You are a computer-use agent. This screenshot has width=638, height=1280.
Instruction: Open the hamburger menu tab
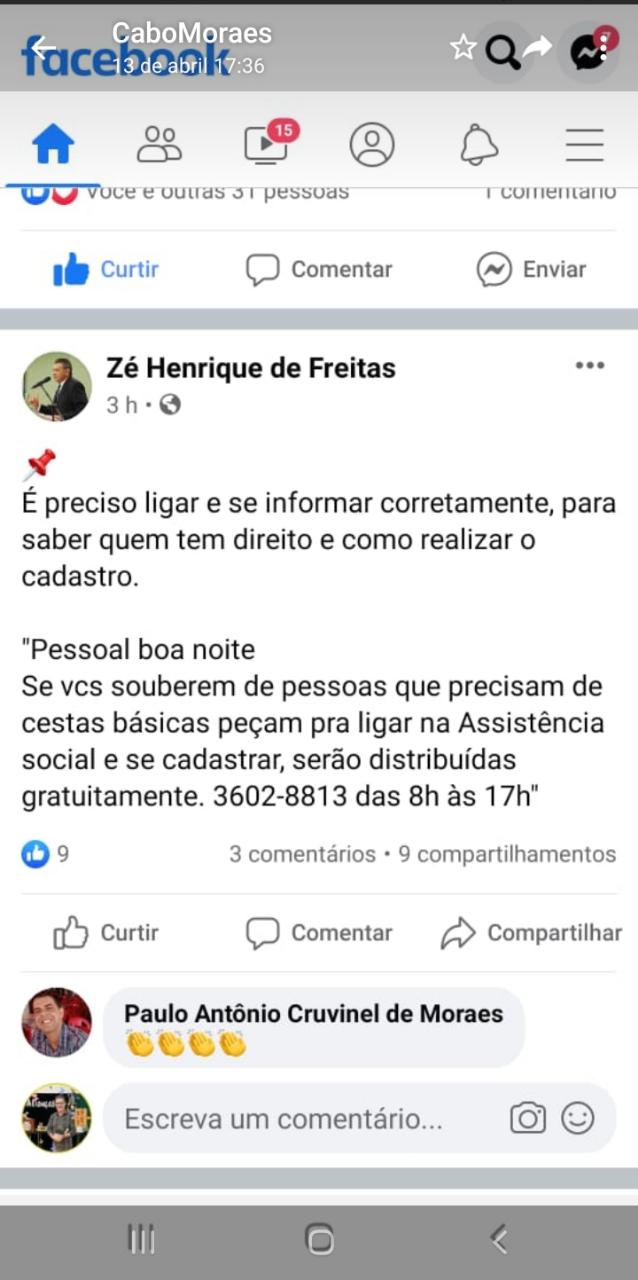click(585, 146)
